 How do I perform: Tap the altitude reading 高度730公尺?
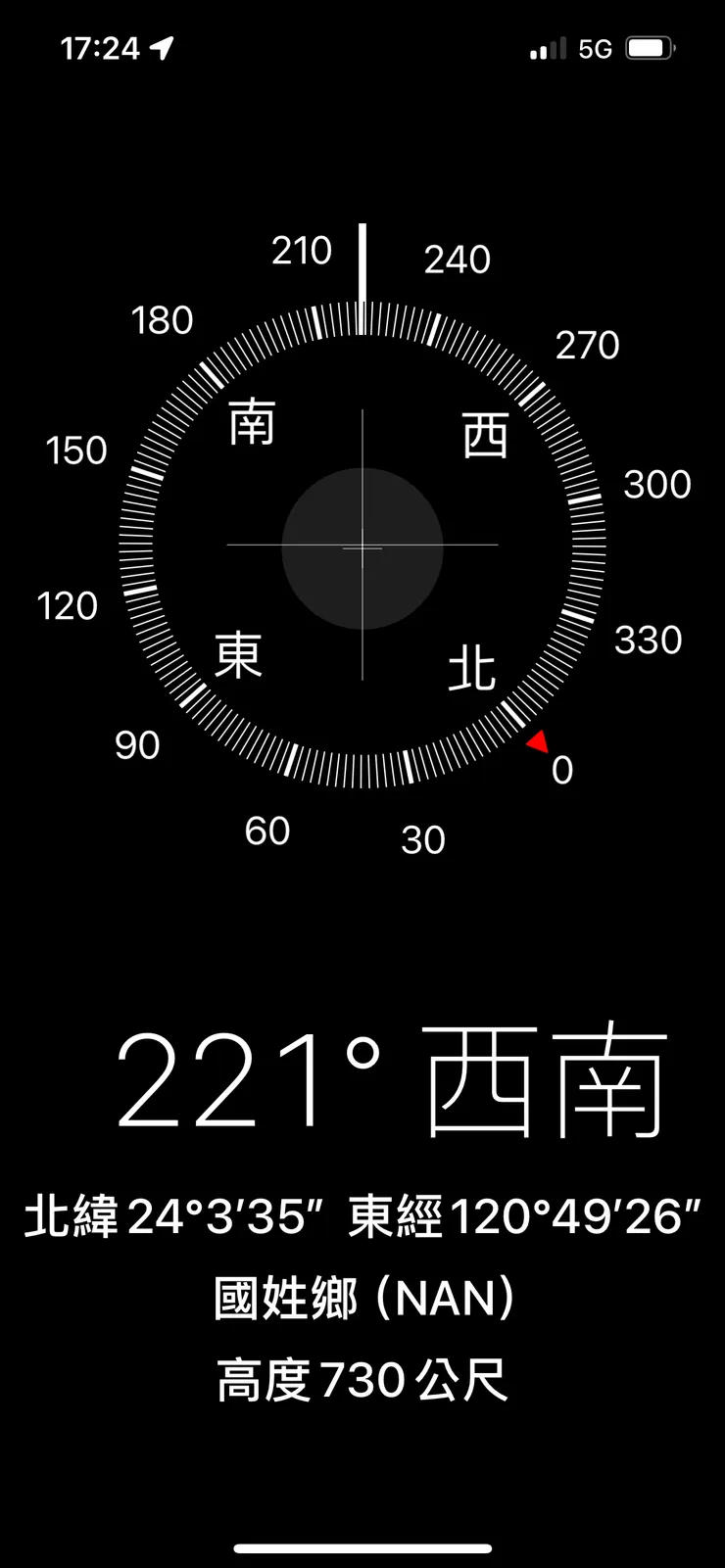point(362,1379)
